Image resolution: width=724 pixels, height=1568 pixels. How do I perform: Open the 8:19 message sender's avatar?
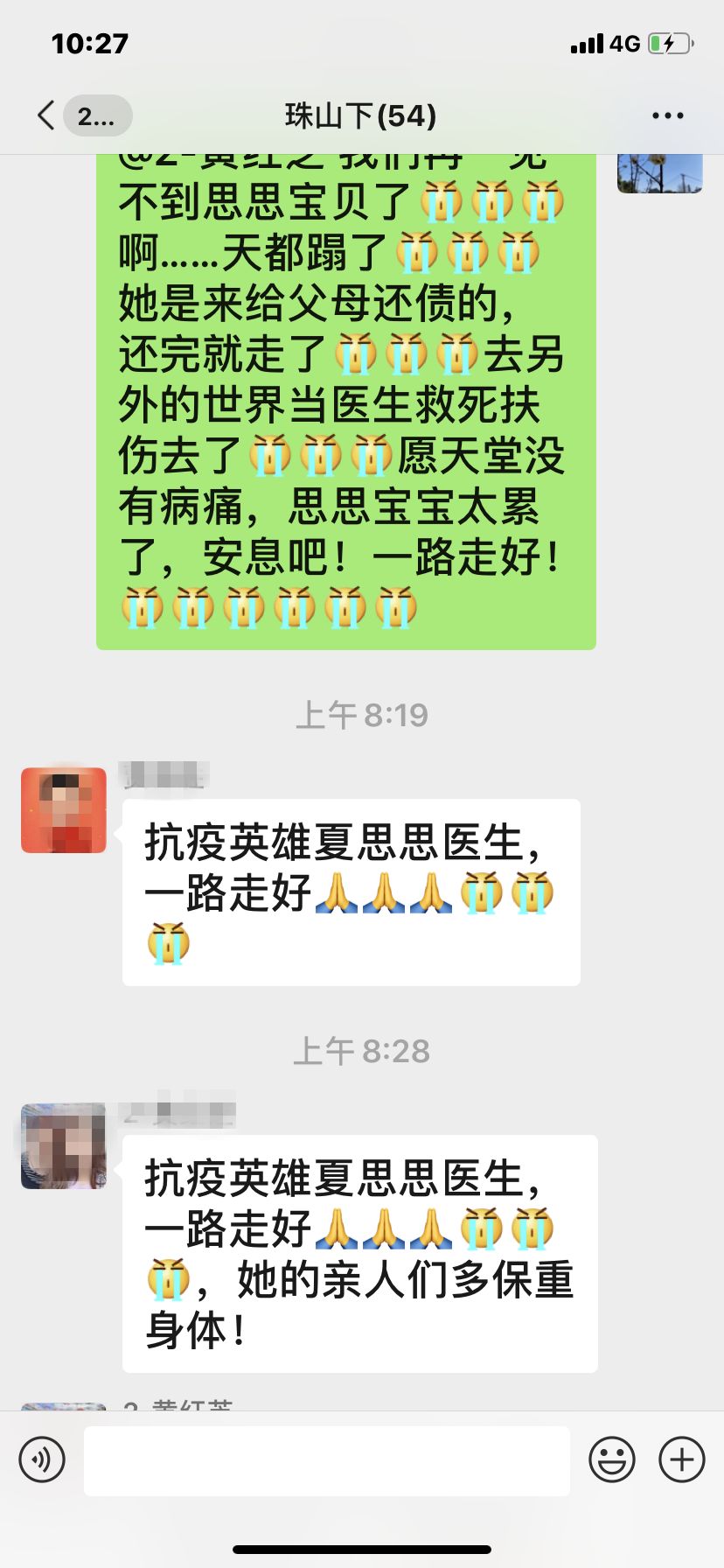pos(64,810)
